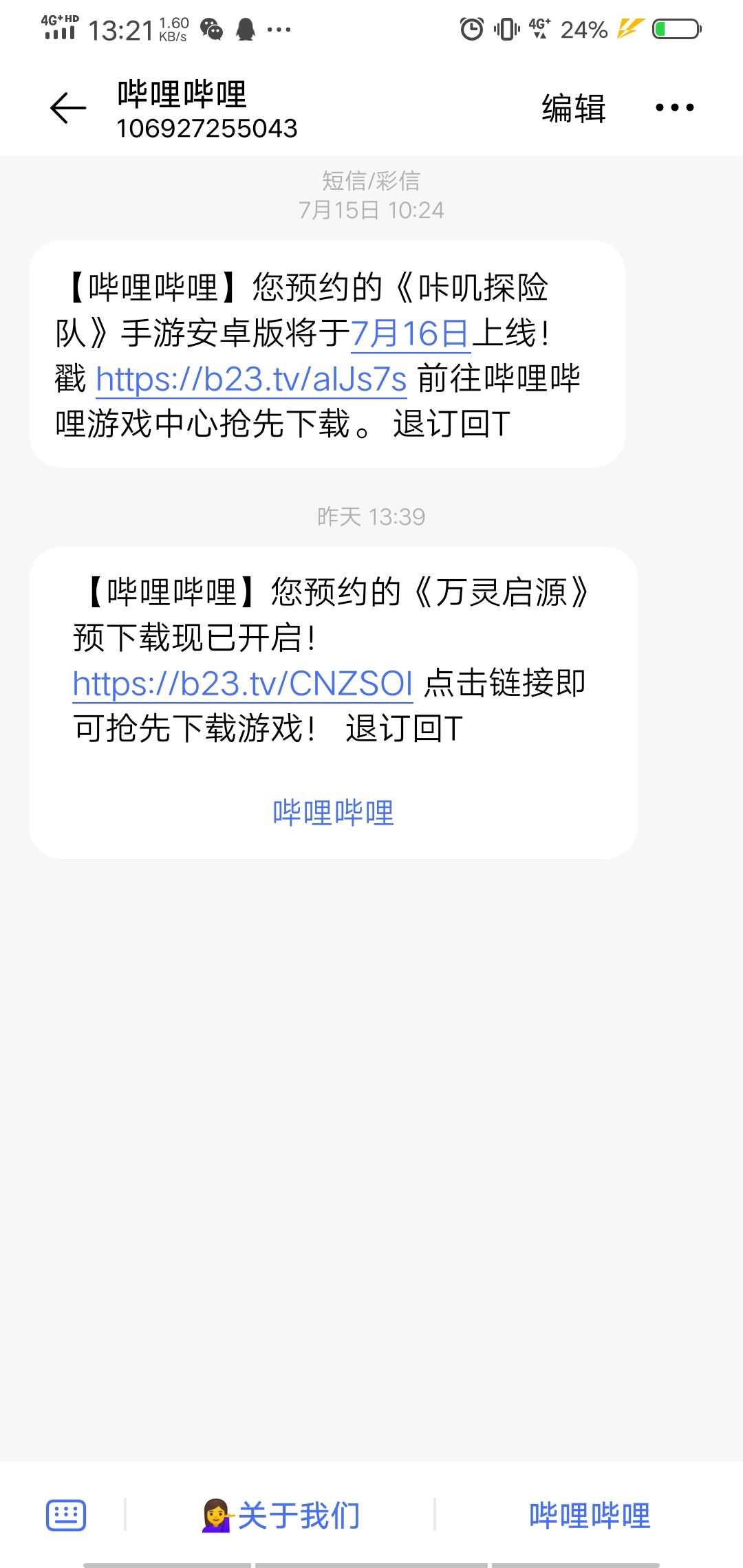Viewport: 743px width, 1568px height.
Task: Open the https://b23.tv/CNZSOI link
Action: tap(243, 684)
